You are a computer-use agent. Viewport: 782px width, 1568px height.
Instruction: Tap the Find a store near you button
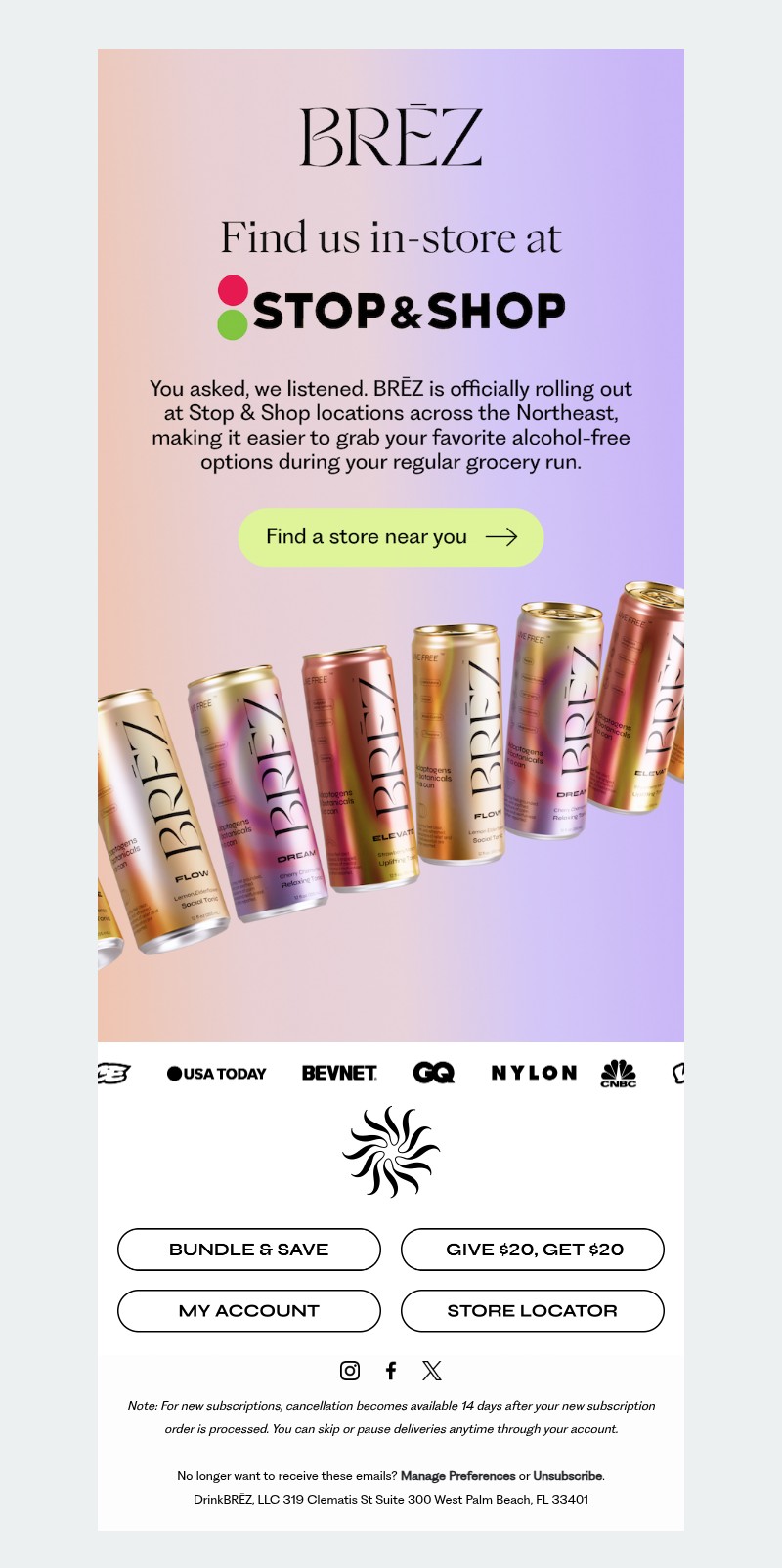tap(391, 537)
